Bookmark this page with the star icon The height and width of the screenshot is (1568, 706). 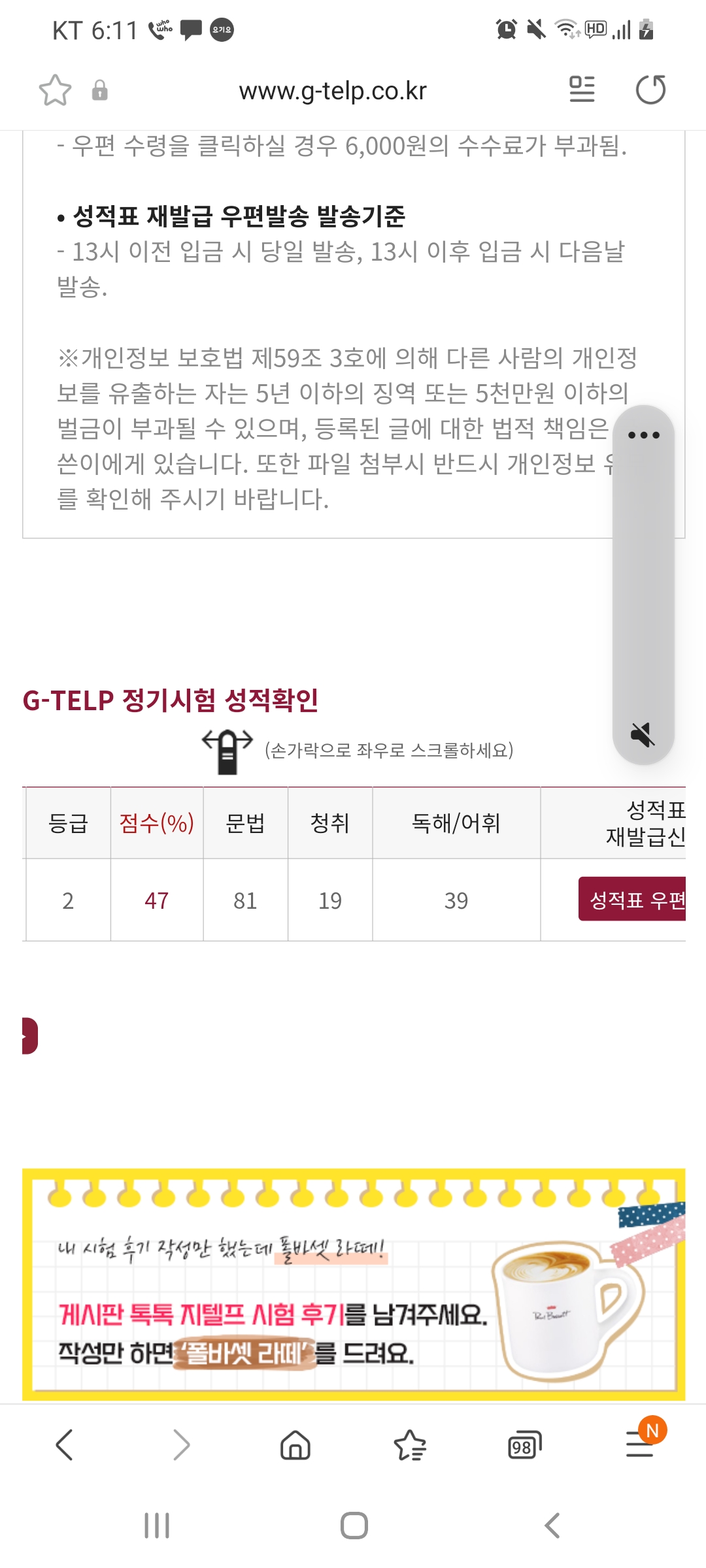tap(55, 90)
